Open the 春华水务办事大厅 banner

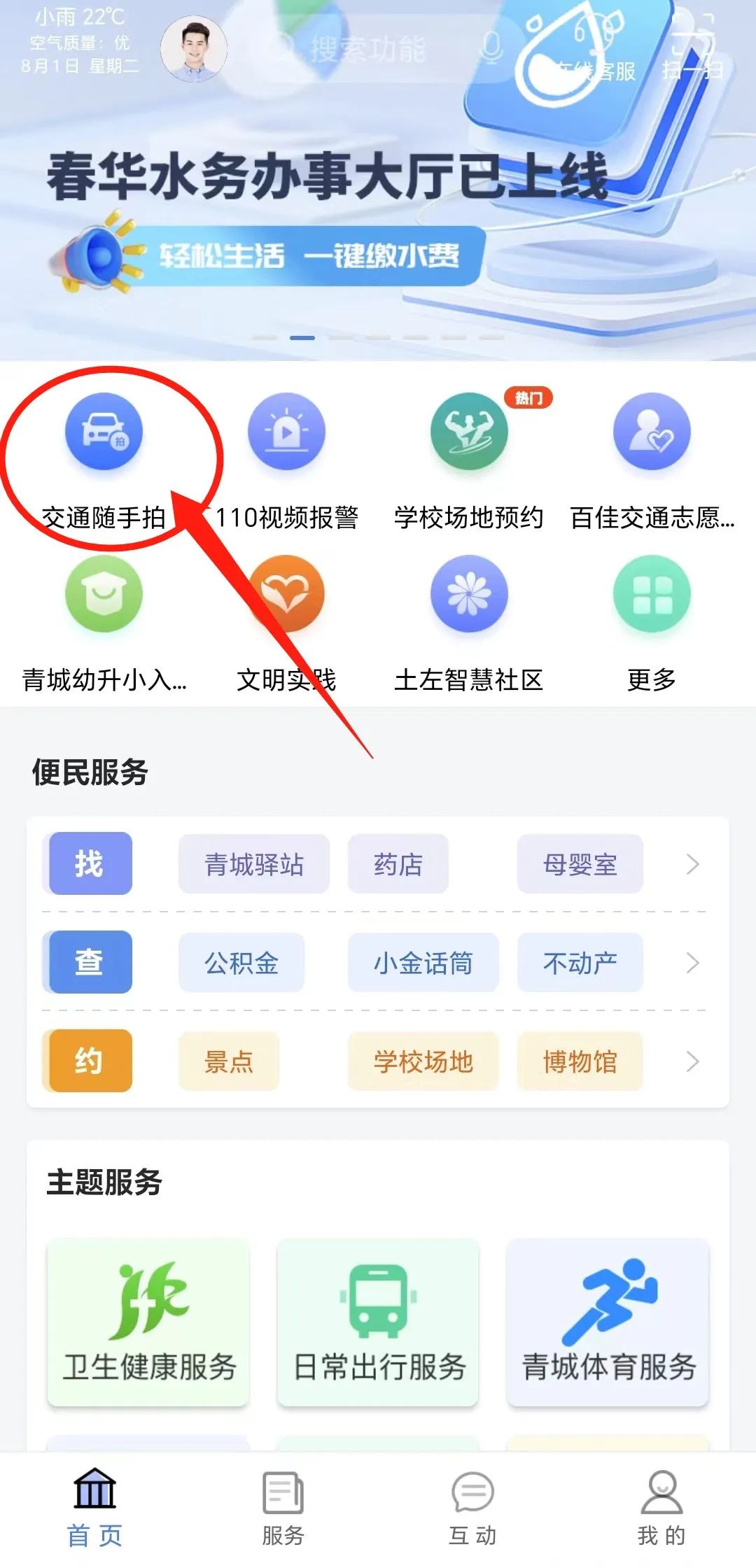329,210
